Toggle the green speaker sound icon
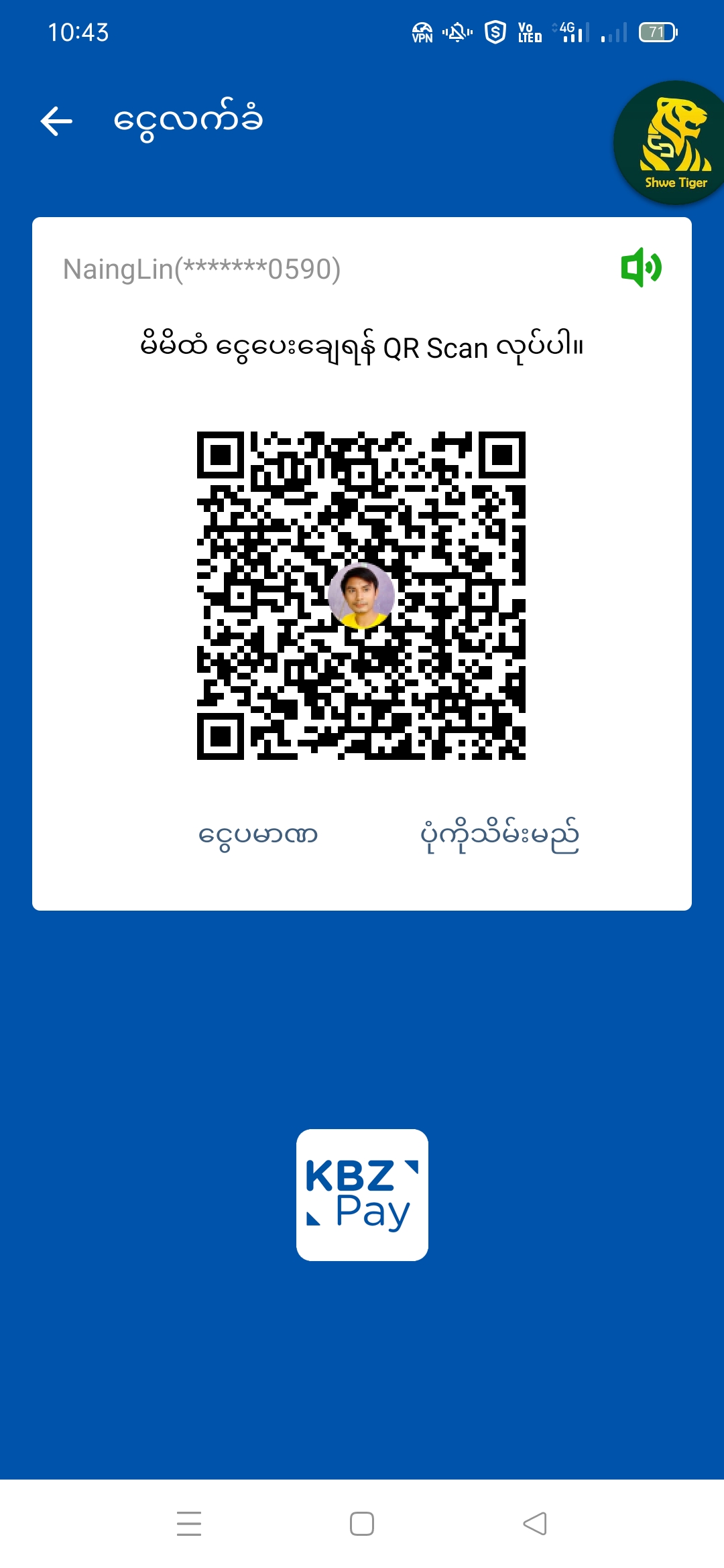This screenshot has height=1568, width=724. coord(641,267)
